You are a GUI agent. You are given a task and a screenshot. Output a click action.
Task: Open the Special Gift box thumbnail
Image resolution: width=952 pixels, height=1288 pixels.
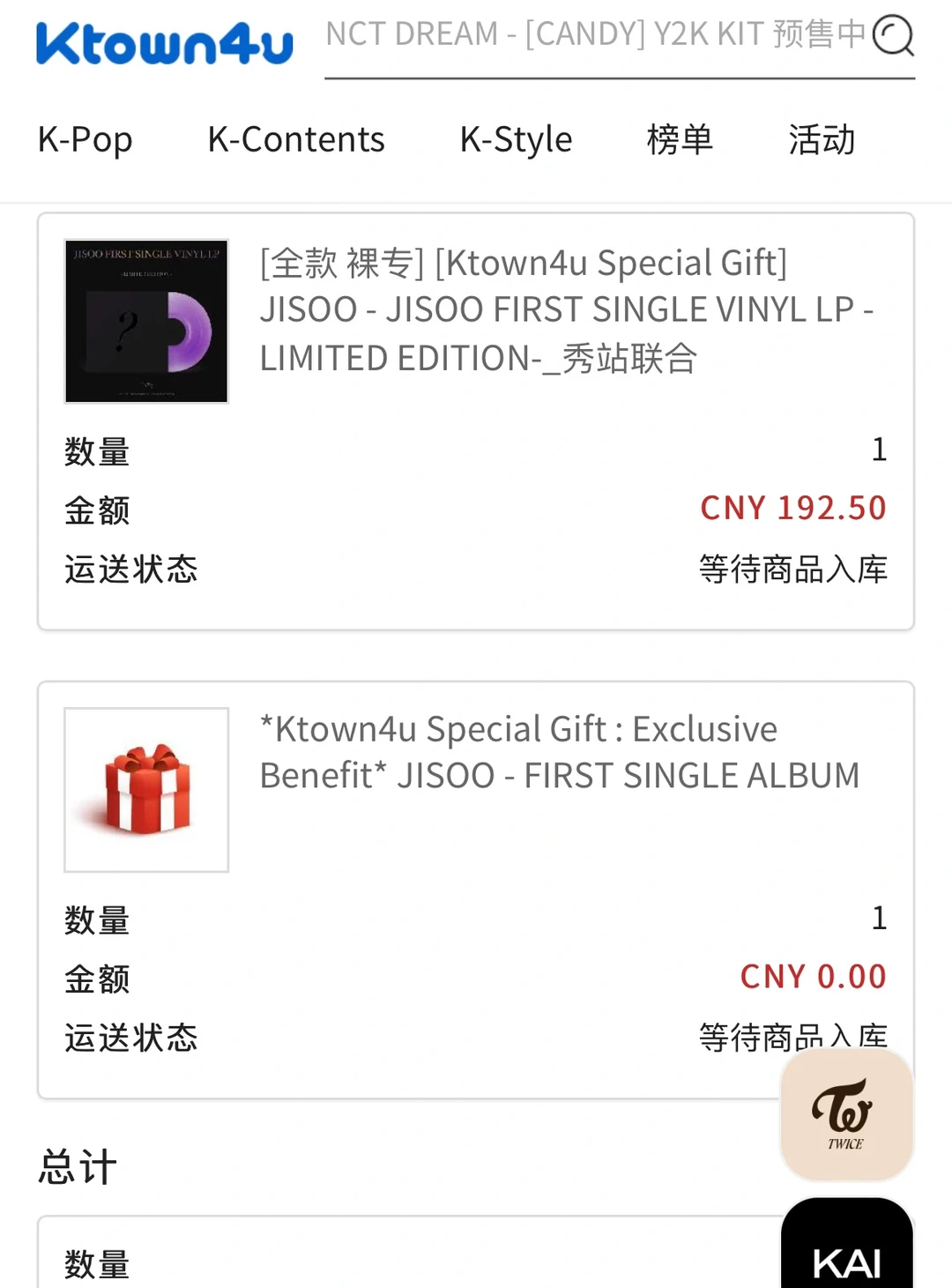pyautogui.click(x=146, y=790)
